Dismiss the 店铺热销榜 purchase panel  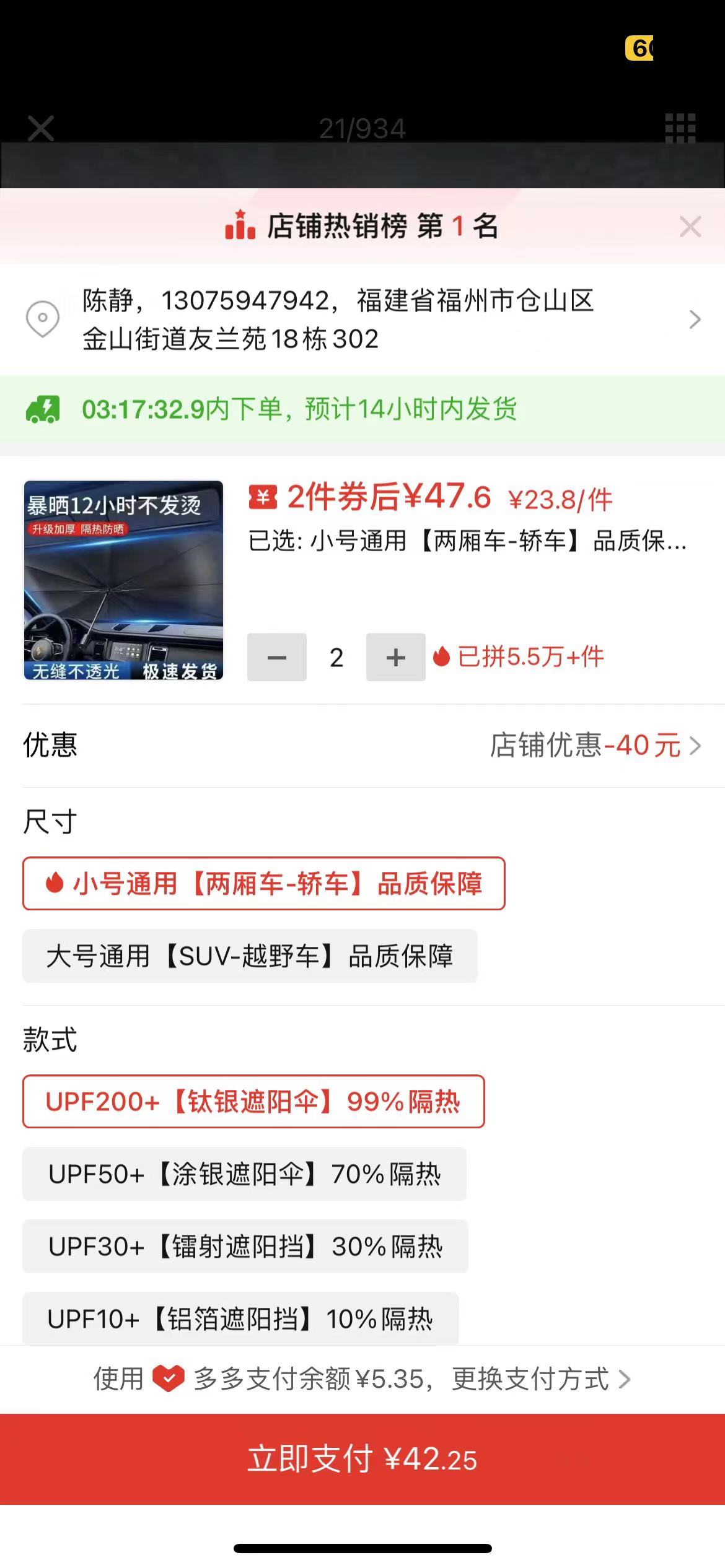point(690,227)
